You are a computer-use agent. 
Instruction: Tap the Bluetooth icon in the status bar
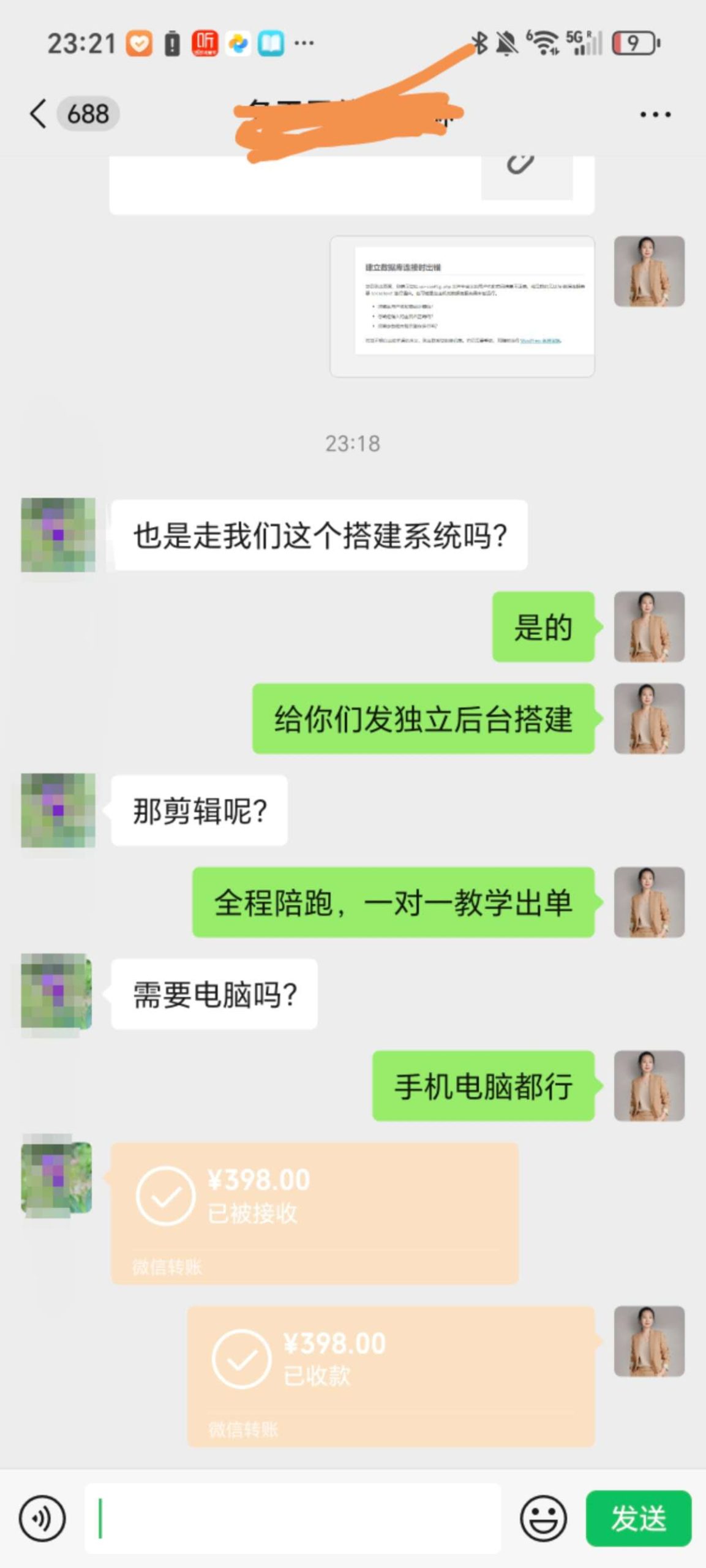click(x=478, y=42)
